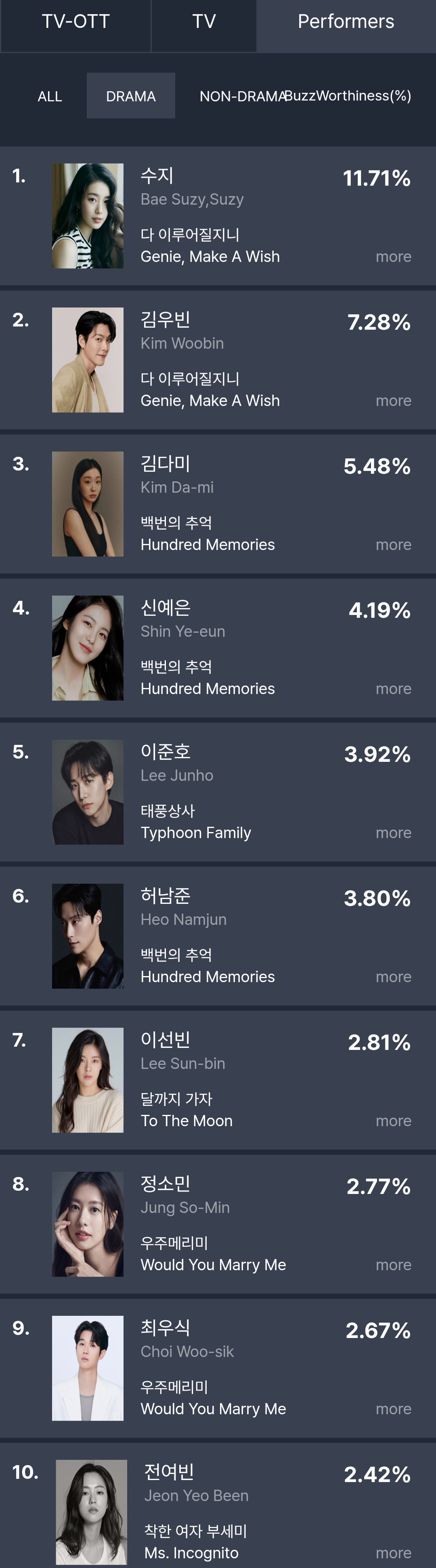The width and height of the screenshot is (436, 1568).
Task: Tap more for Jeon Yeo Been
Action: point(393,1553)
